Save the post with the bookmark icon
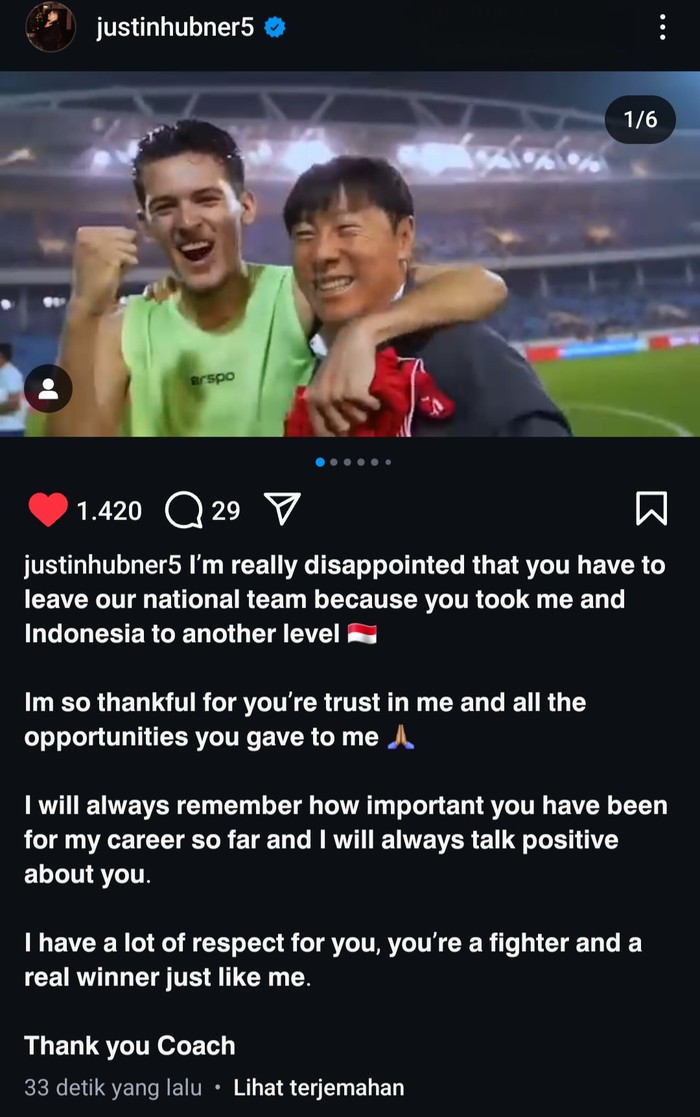The height and width of the screenshot is (1117, 700). [x=651, y=510]
